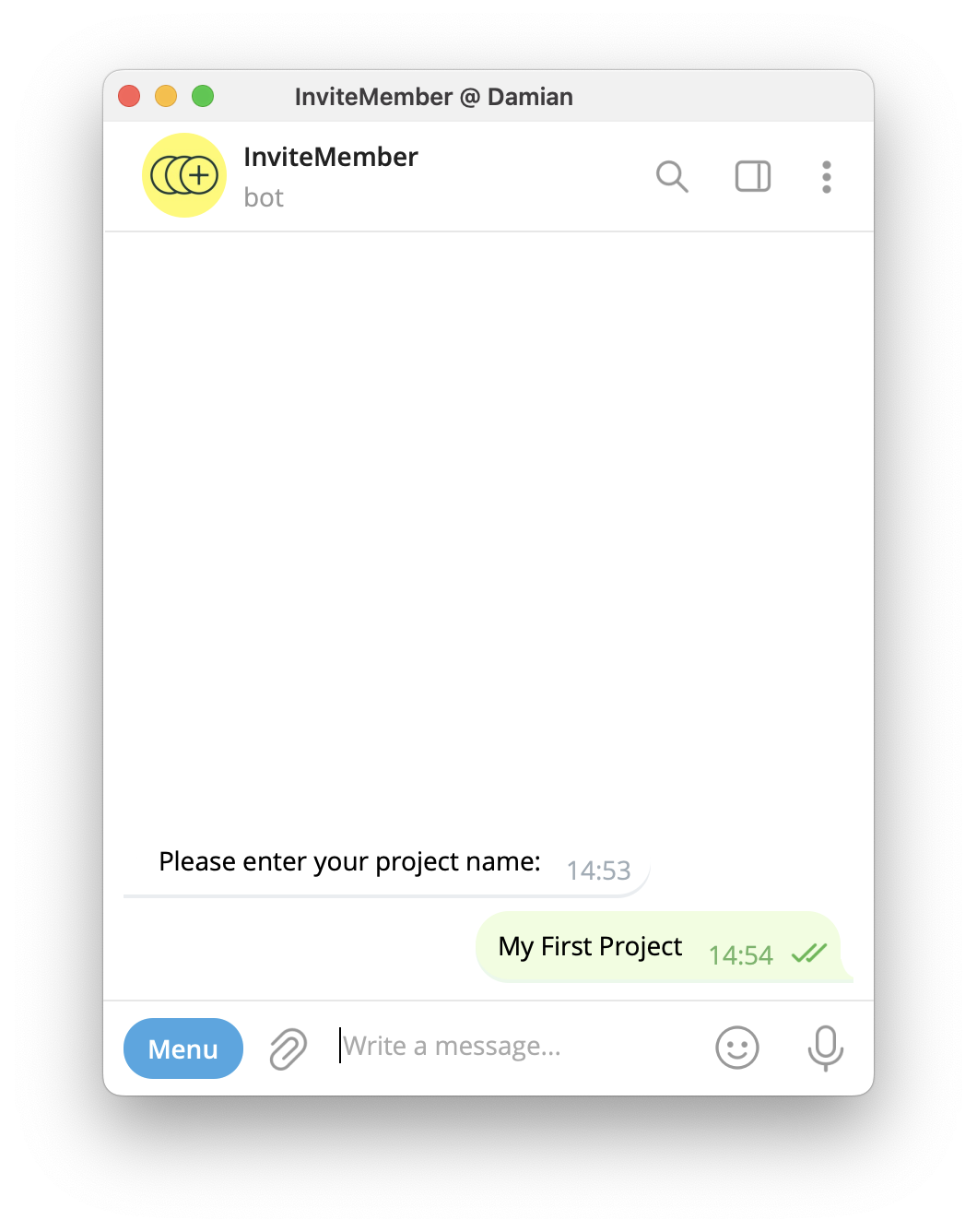Open the bot Menu button
Image resolution: width=977 pixels, height=1232 pixels.
click(x=182, y=1048)
